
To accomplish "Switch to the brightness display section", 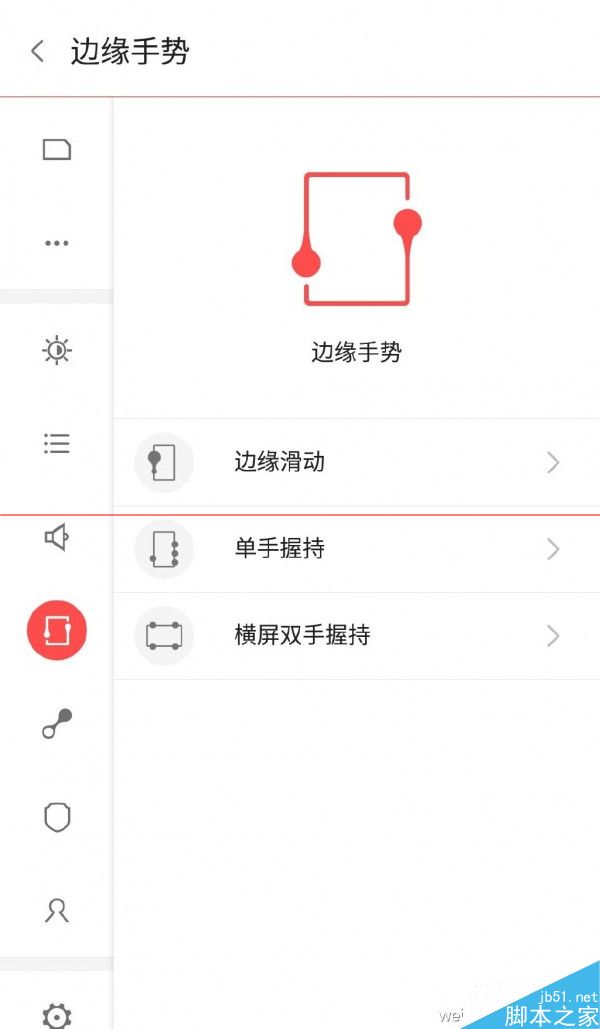I will coord(57,351).
